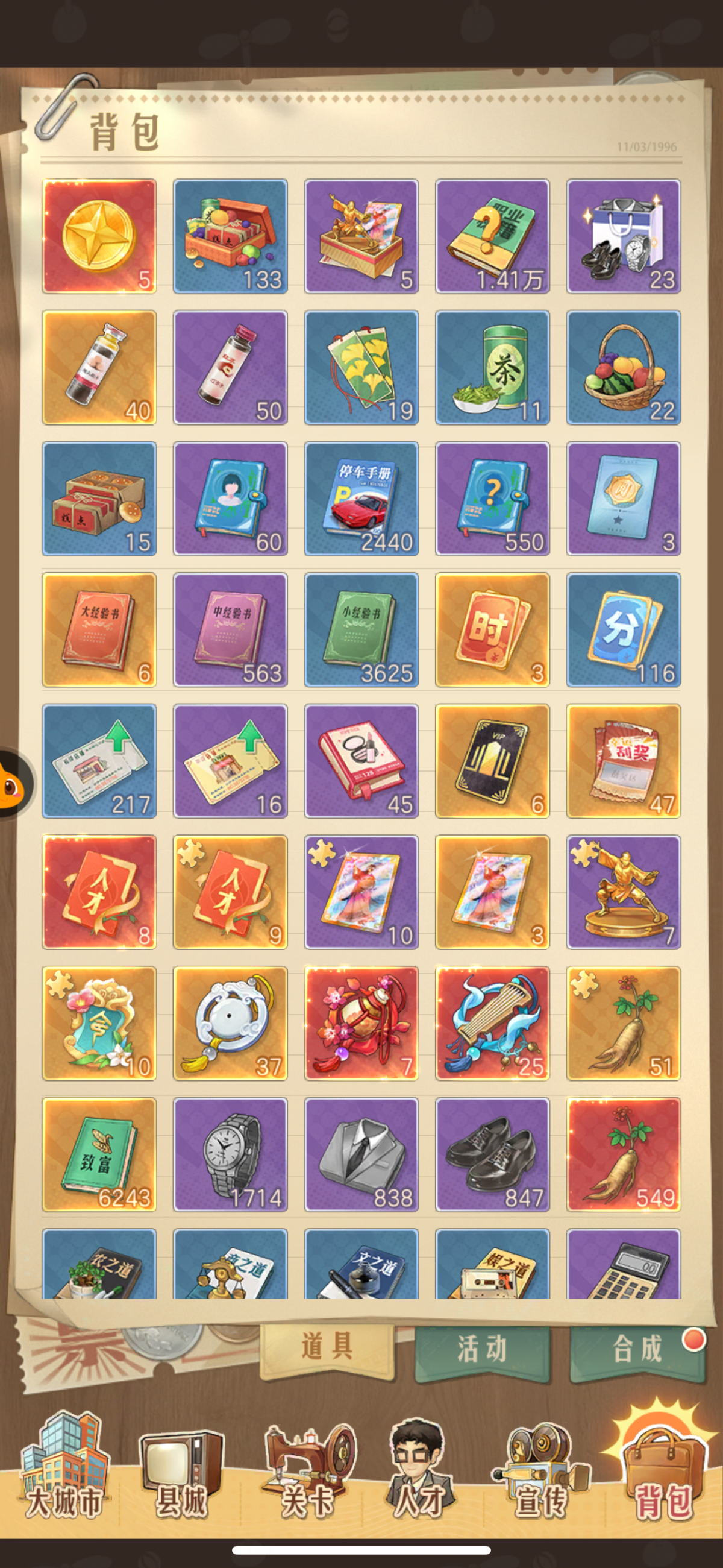Select the 时 card item
The width and height of the screenshot is (723, 1568).
coord(492,630)
